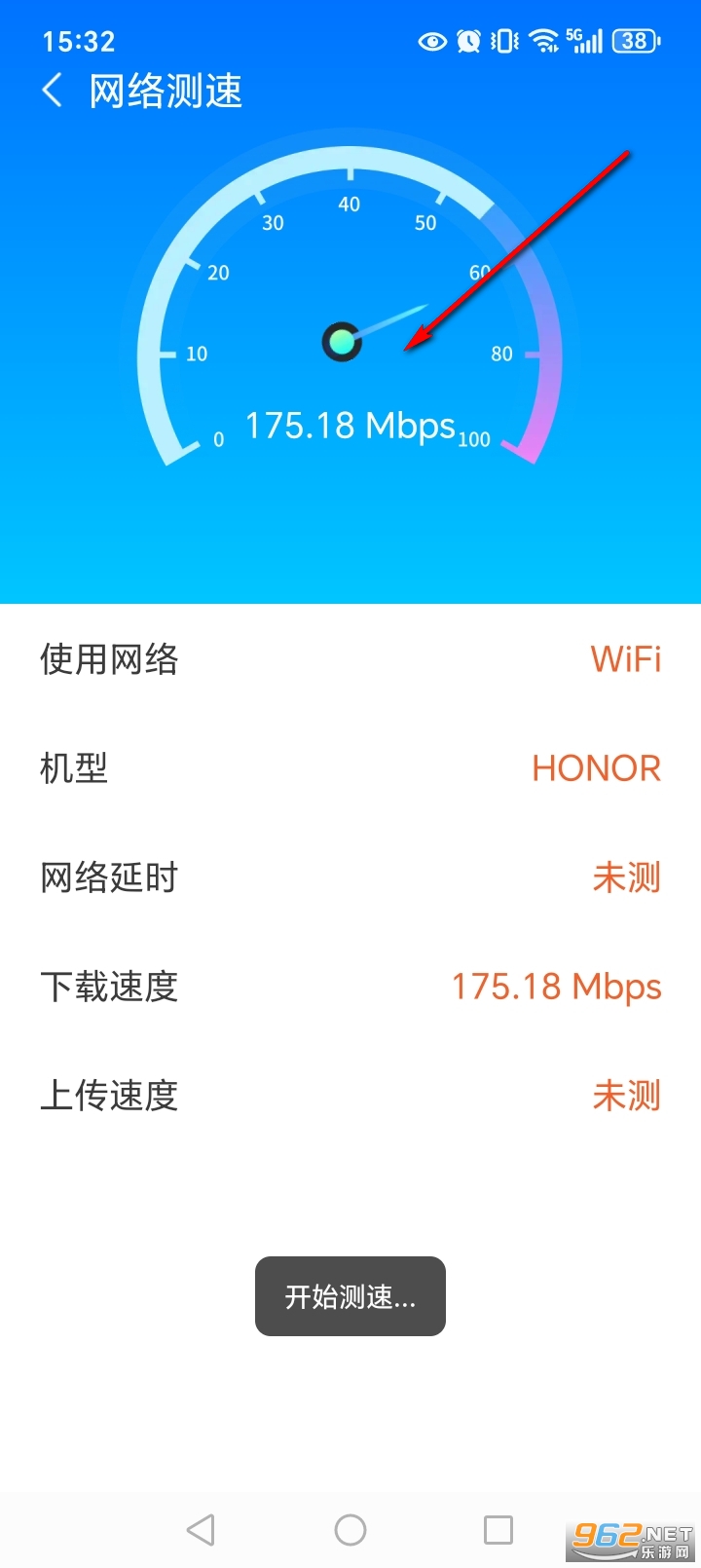Image resolution: width=701 pixels, height=1568 pixels.
Task: Tap the speedometer needle center dot
Action: point(342,343)
